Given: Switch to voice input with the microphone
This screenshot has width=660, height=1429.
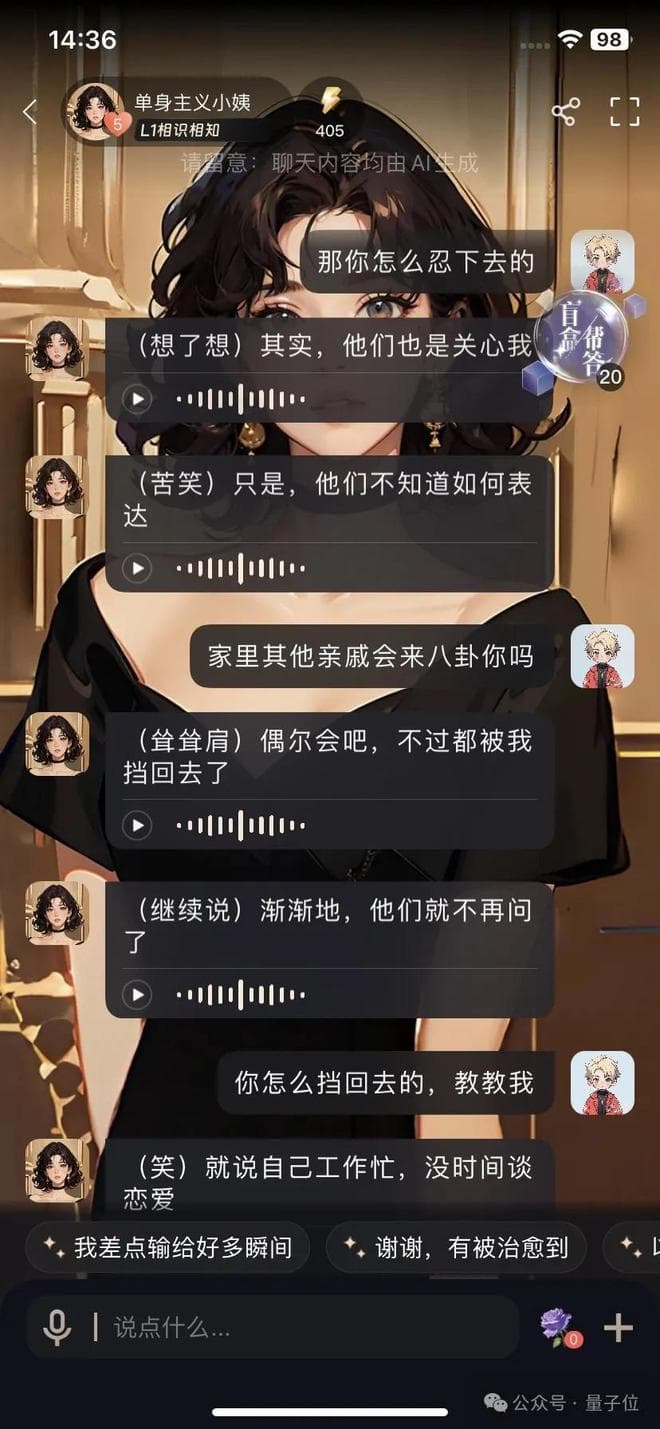Looking at the screenshot, I should pyautogui.click(x=57, y=1327).
